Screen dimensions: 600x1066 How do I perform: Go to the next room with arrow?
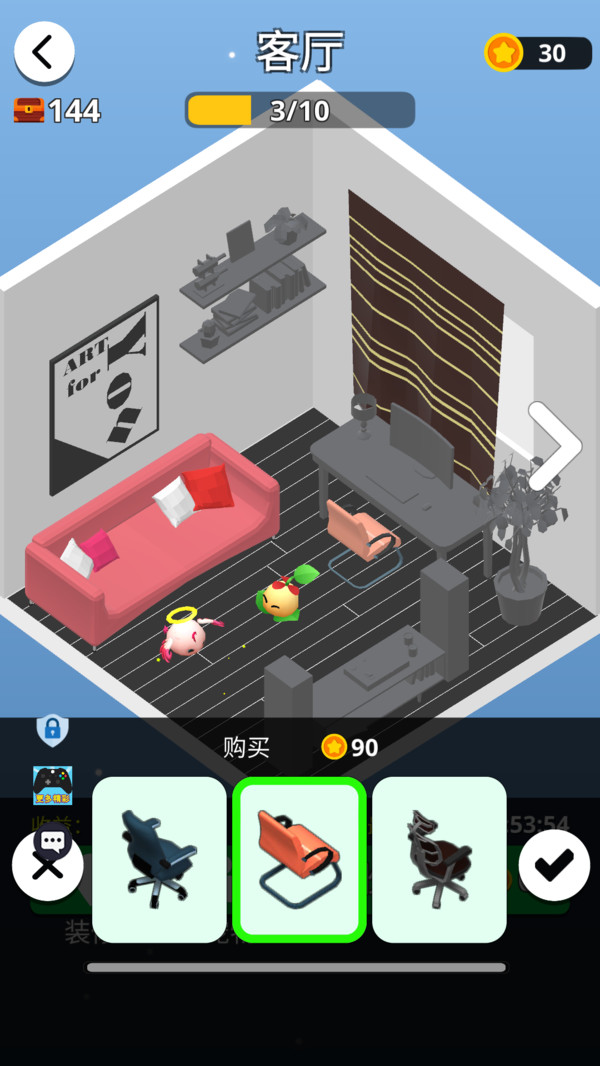(x=554, y=446)
